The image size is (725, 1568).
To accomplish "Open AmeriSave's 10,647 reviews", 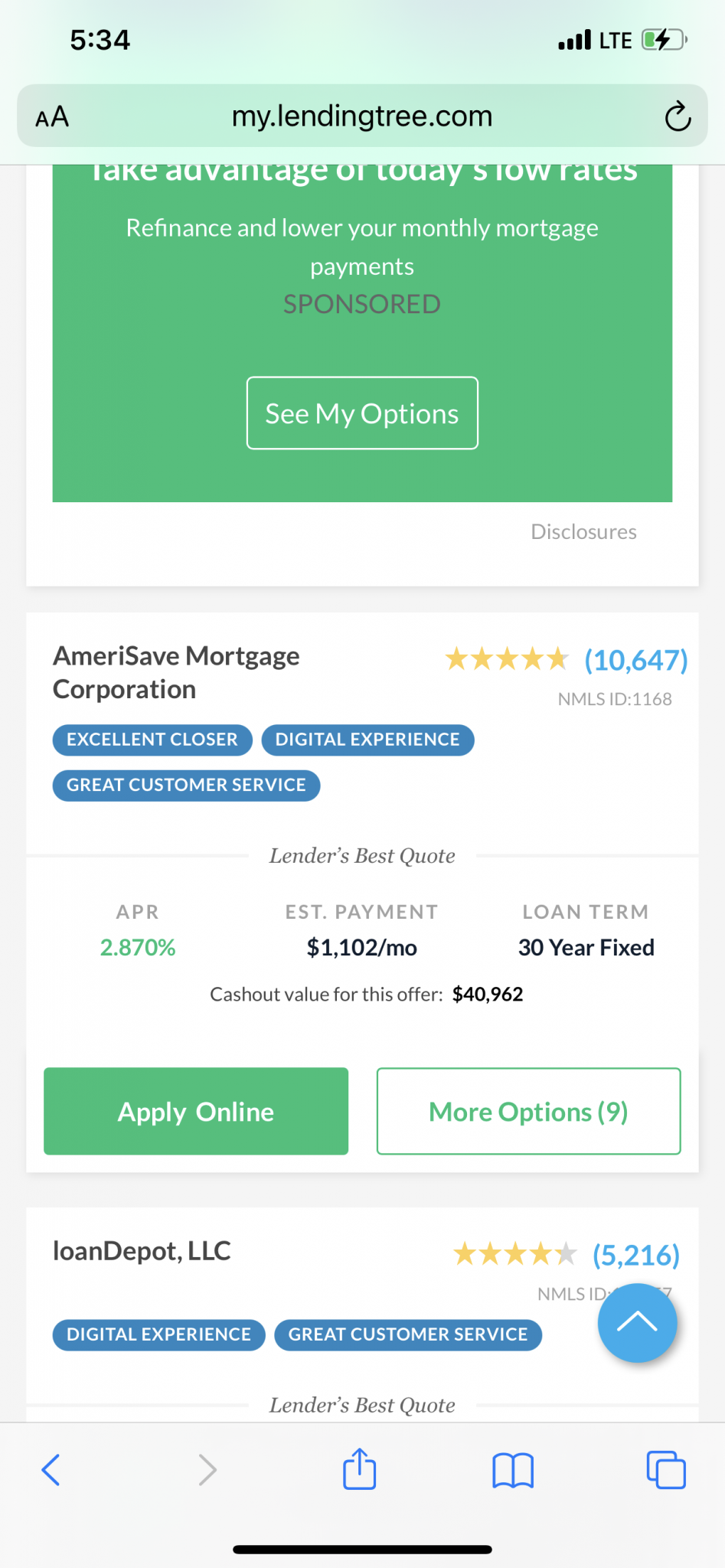I will pos(636,660).
